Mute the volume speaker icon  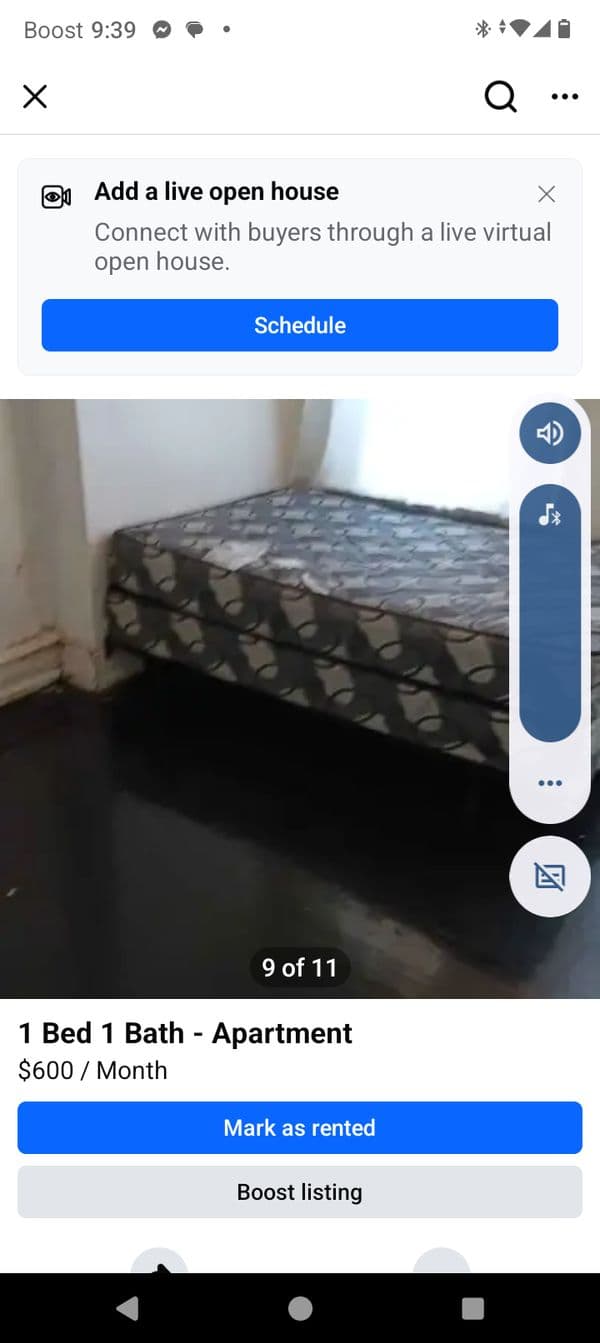tap(550, 433)
